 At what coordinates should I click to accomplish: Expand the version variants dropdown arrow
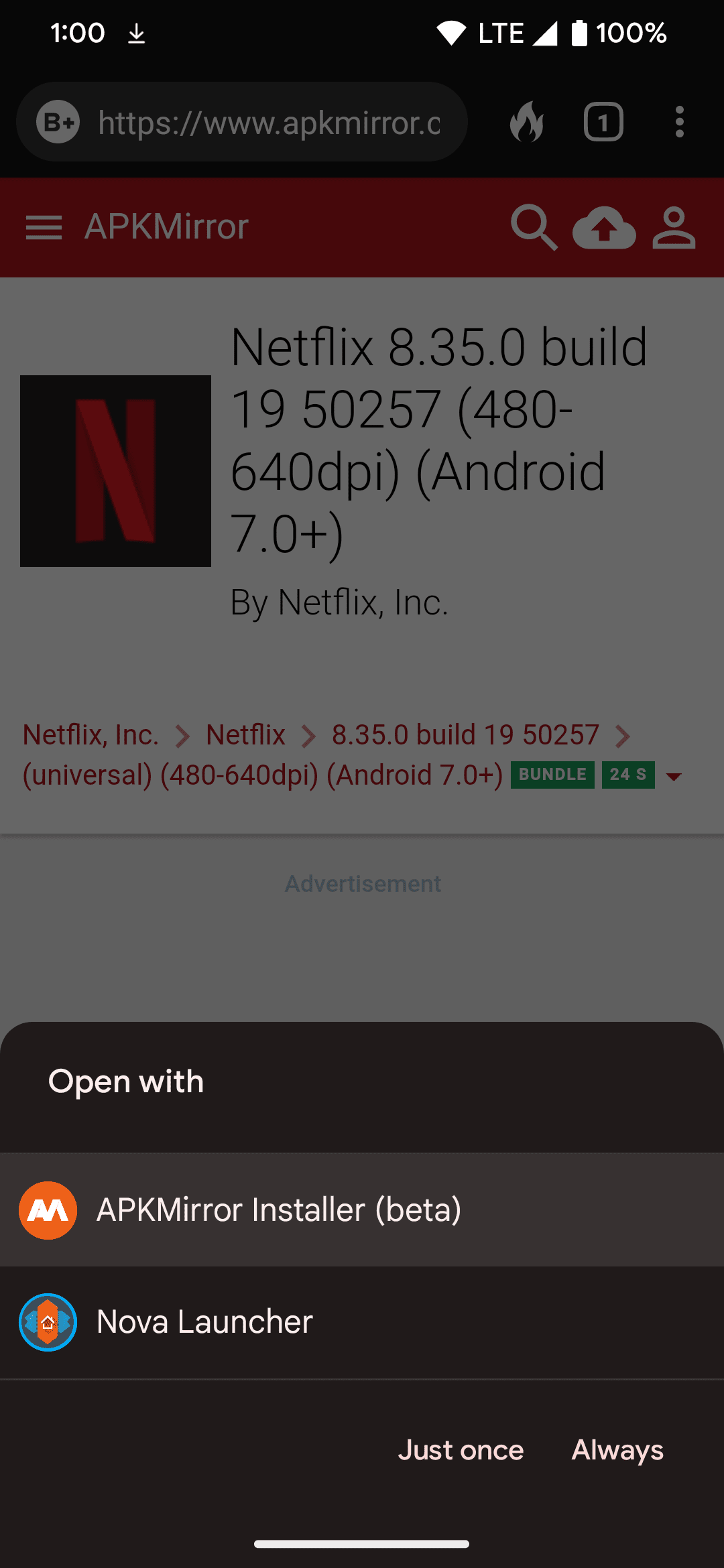click(x=673, y=776)
